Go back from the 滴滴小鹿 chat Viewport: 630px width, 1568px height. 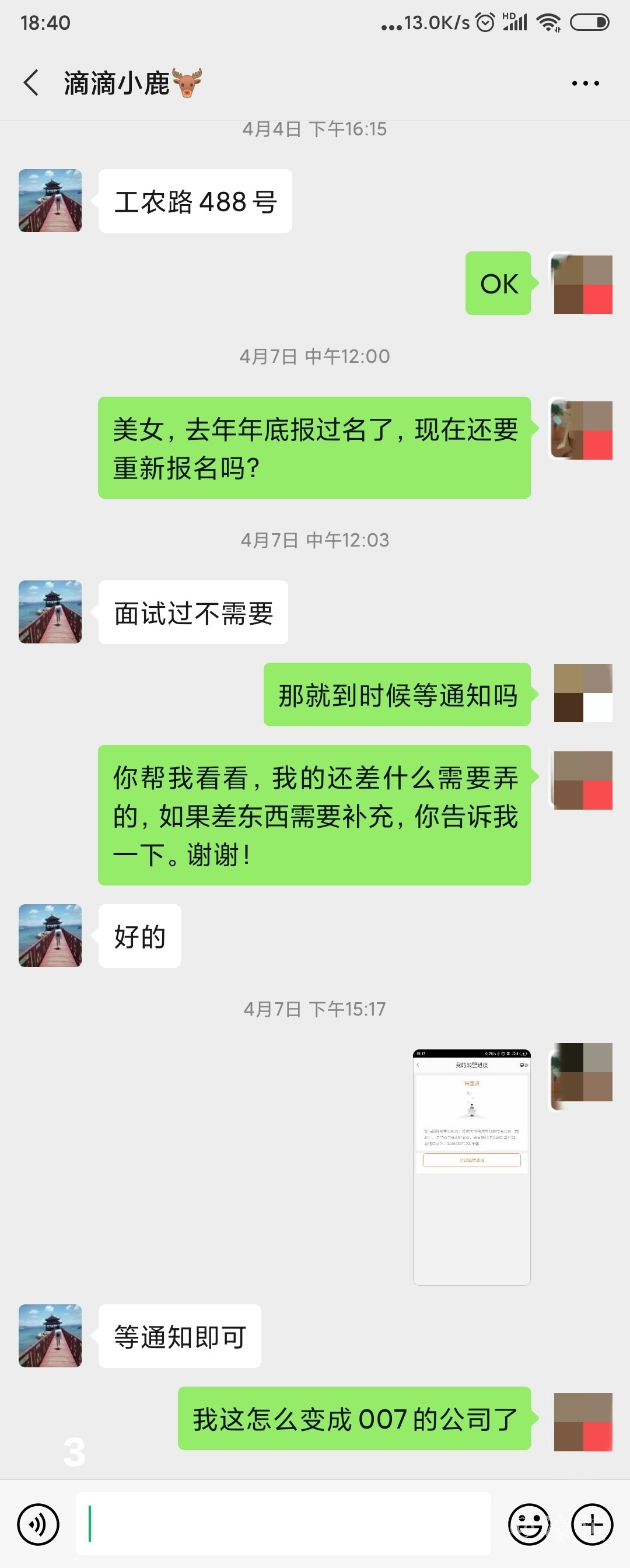32,83
